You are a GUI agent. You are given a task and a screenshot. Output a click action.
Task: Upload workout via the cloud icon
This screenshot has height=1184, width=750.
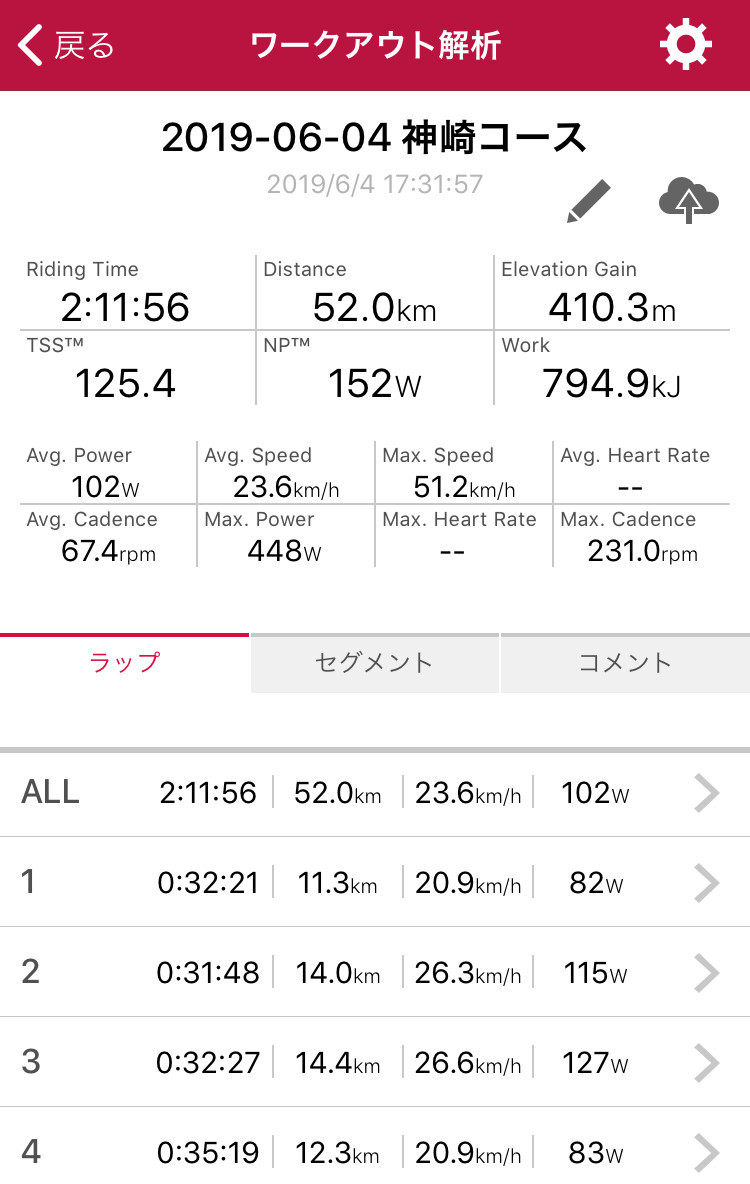pyautogui.click(x=688, y=200)
